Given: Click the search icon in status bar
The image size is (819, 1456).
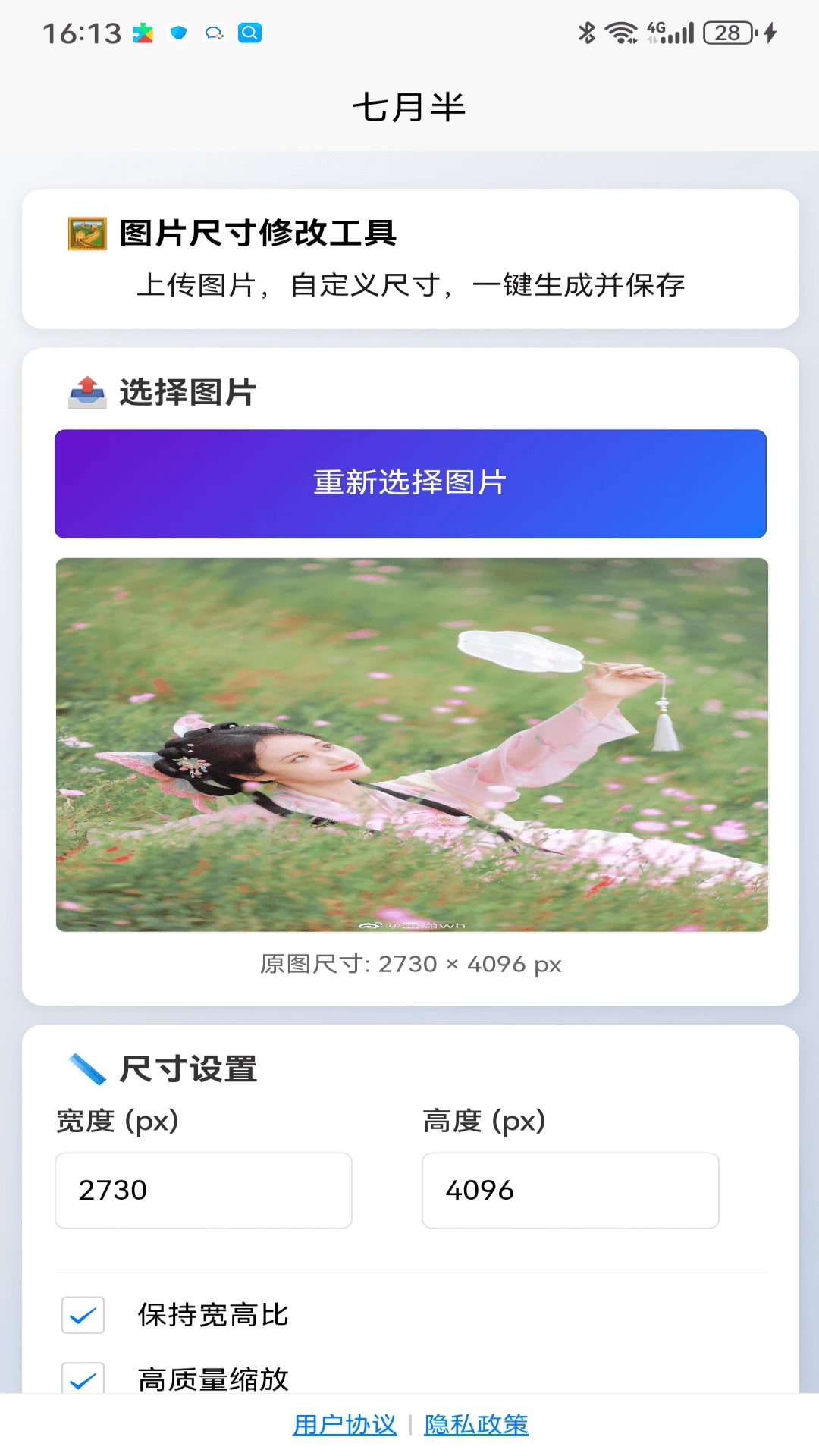Looking at the screenshot, I should click(250, 33).
